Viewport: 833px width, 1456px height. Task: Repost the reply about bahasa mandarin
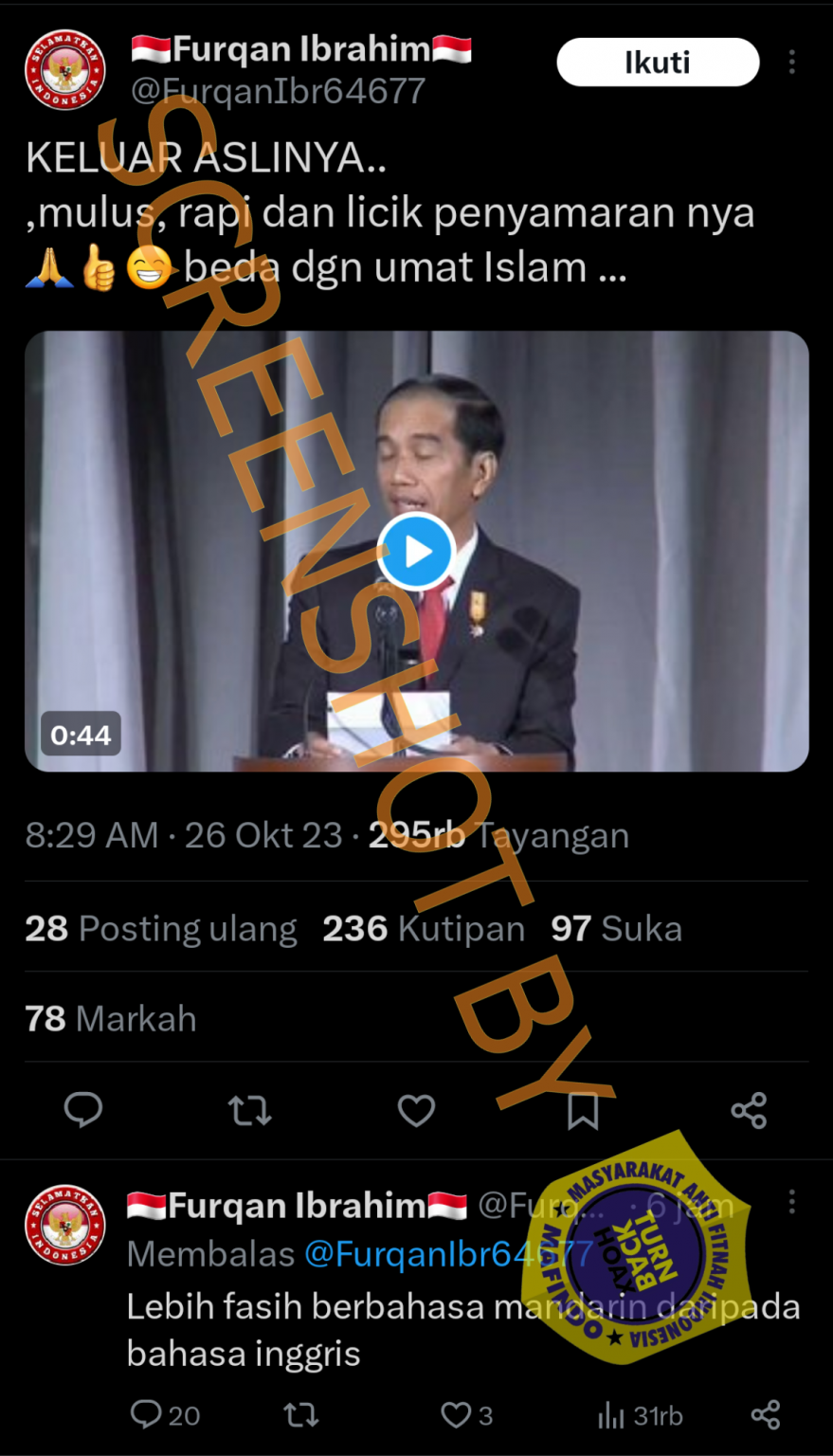pyautogui.click(x=301, y=1415)
